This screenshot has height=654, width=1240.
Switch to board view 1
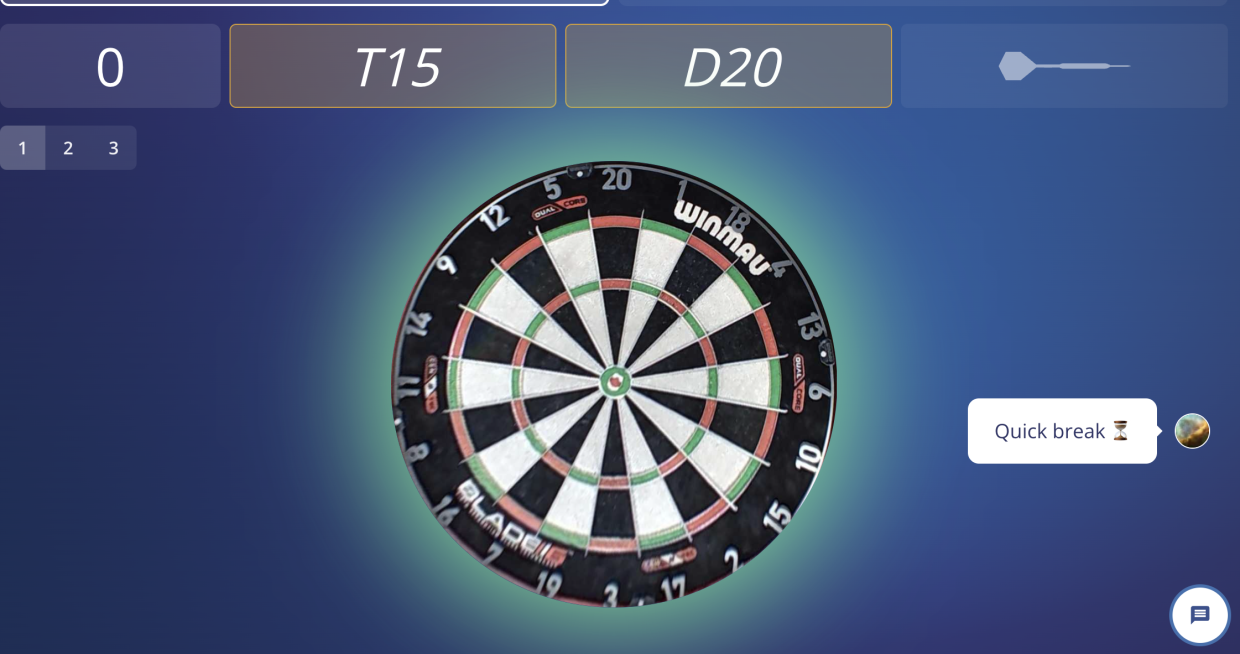[x=22, y=148]
